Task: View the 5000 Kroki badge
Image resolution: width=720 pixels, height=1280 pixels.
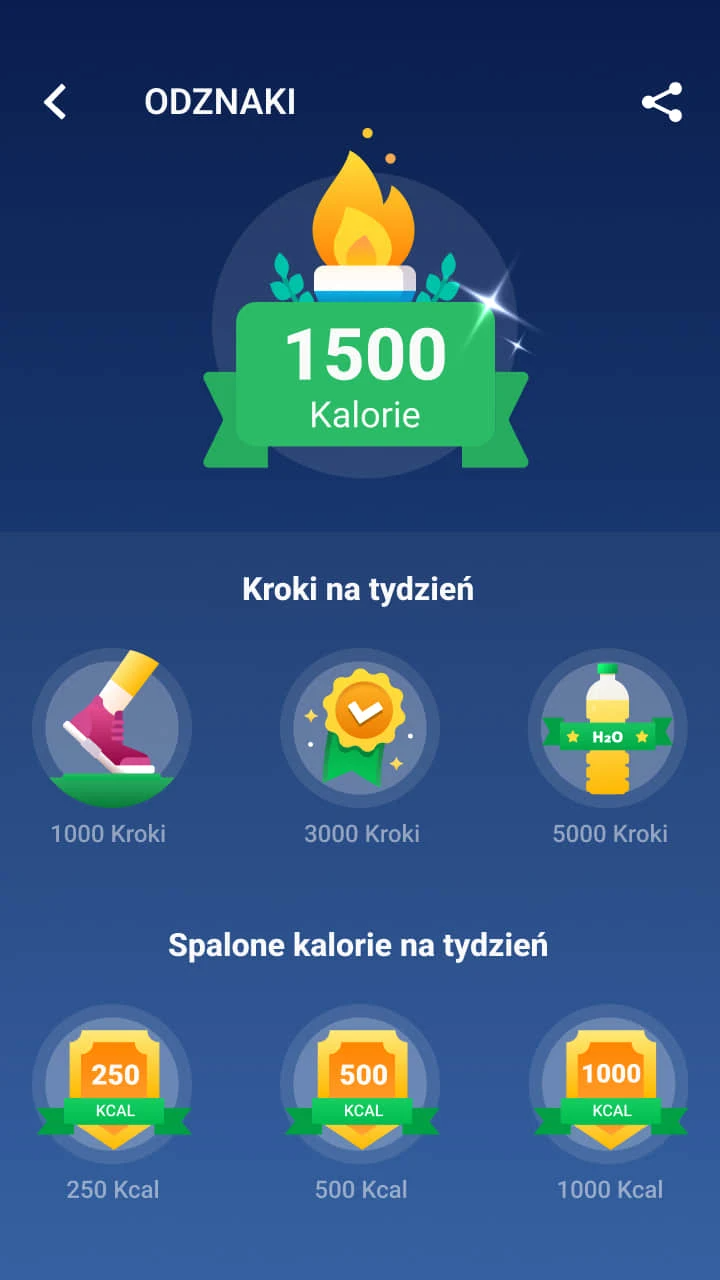Action: (608, 728)
